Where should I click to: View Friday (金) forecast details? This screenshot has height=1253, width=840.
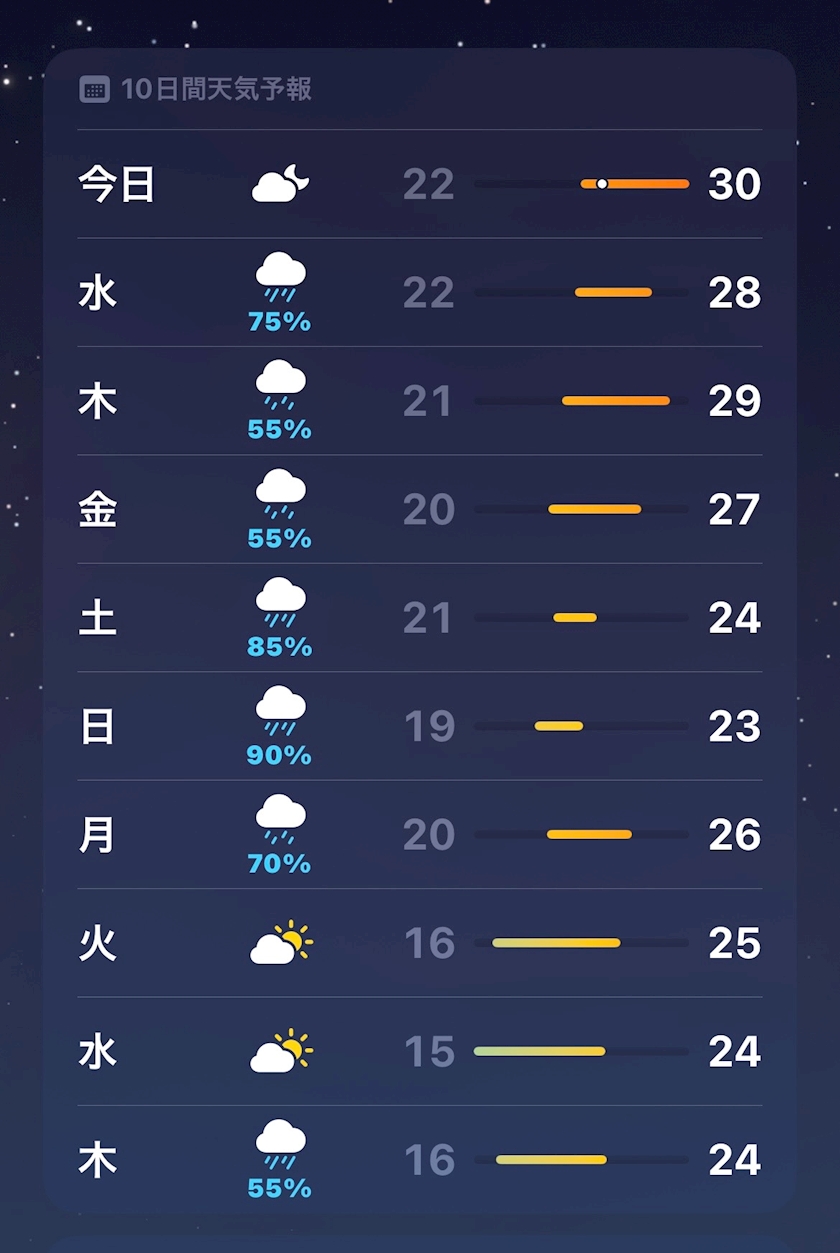420,509
